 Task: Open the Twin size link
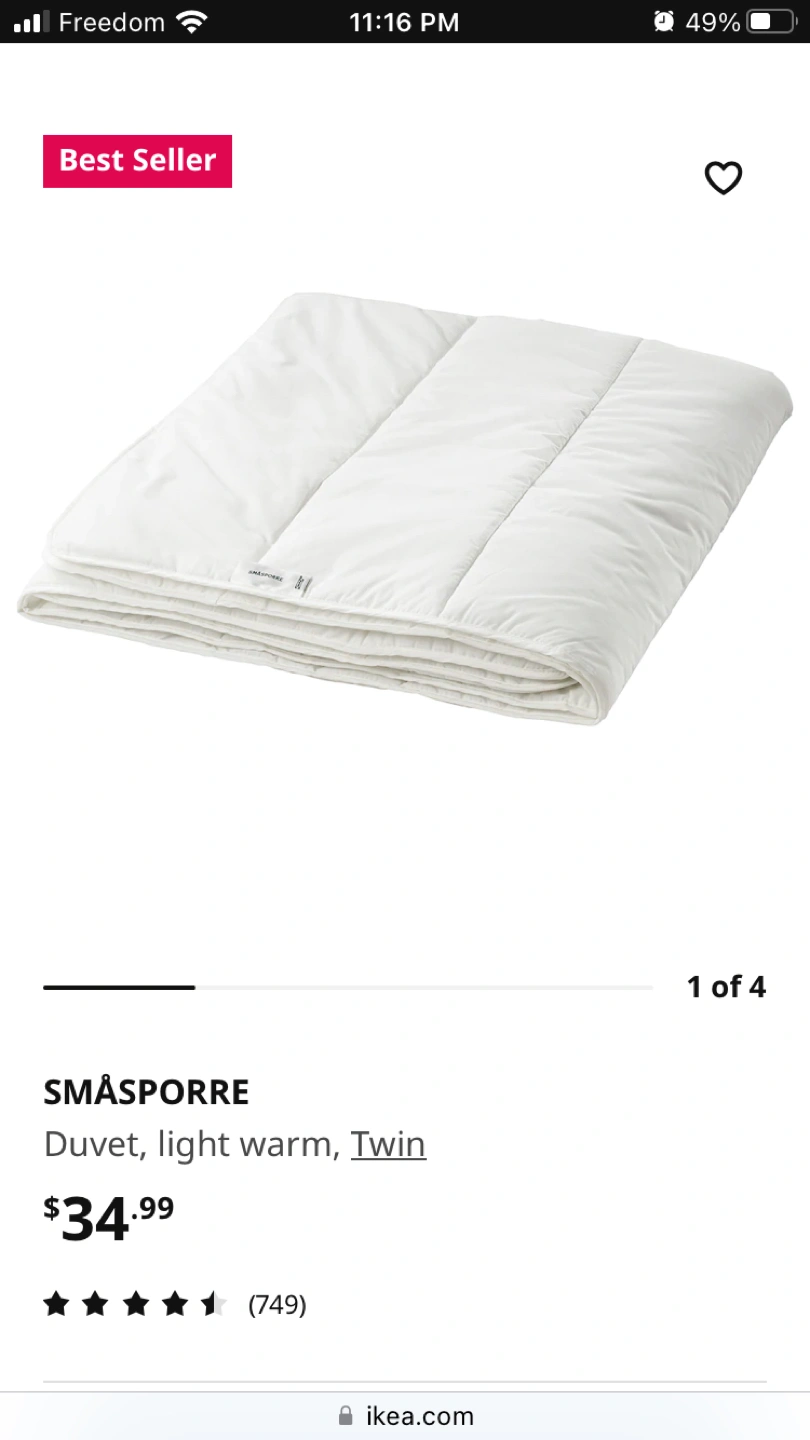388,1144
